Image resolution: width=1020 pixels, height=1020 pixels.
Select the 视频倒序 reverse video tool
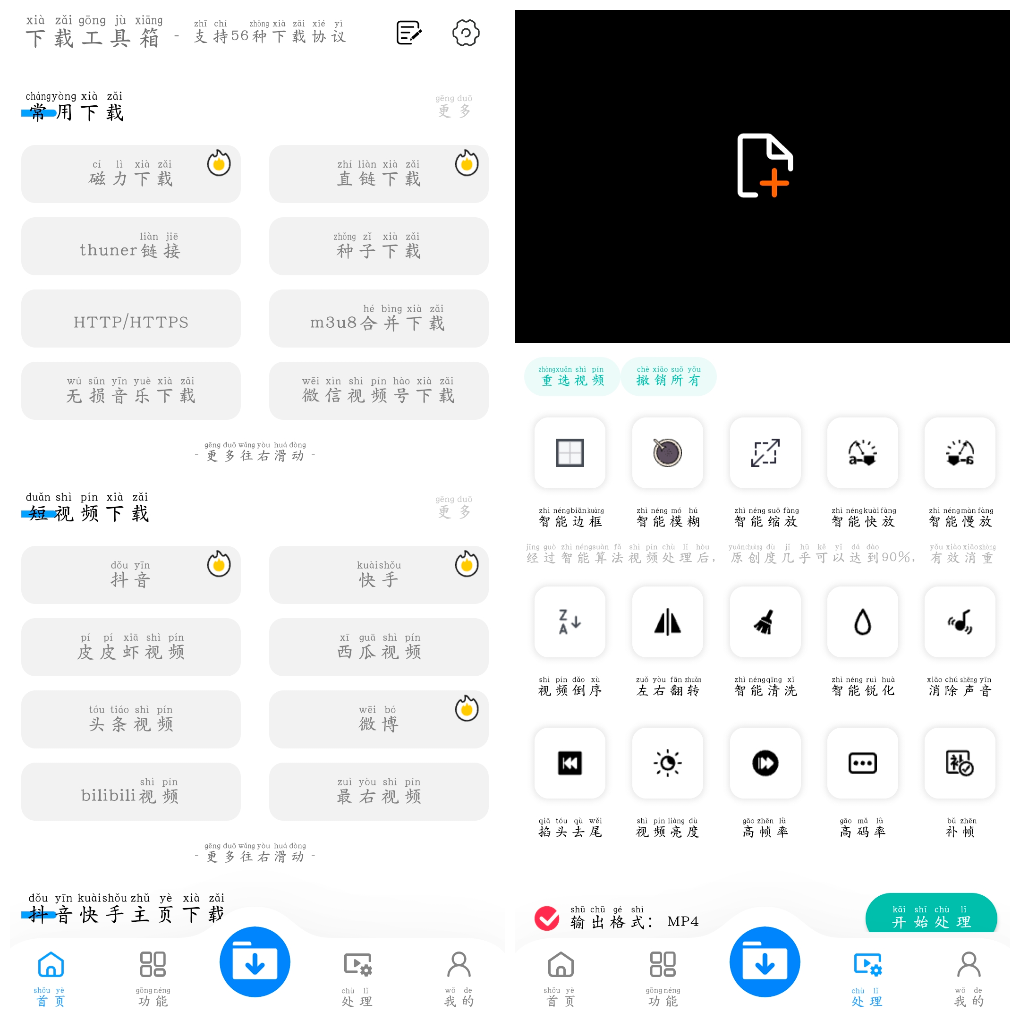(x=570, y=623)
